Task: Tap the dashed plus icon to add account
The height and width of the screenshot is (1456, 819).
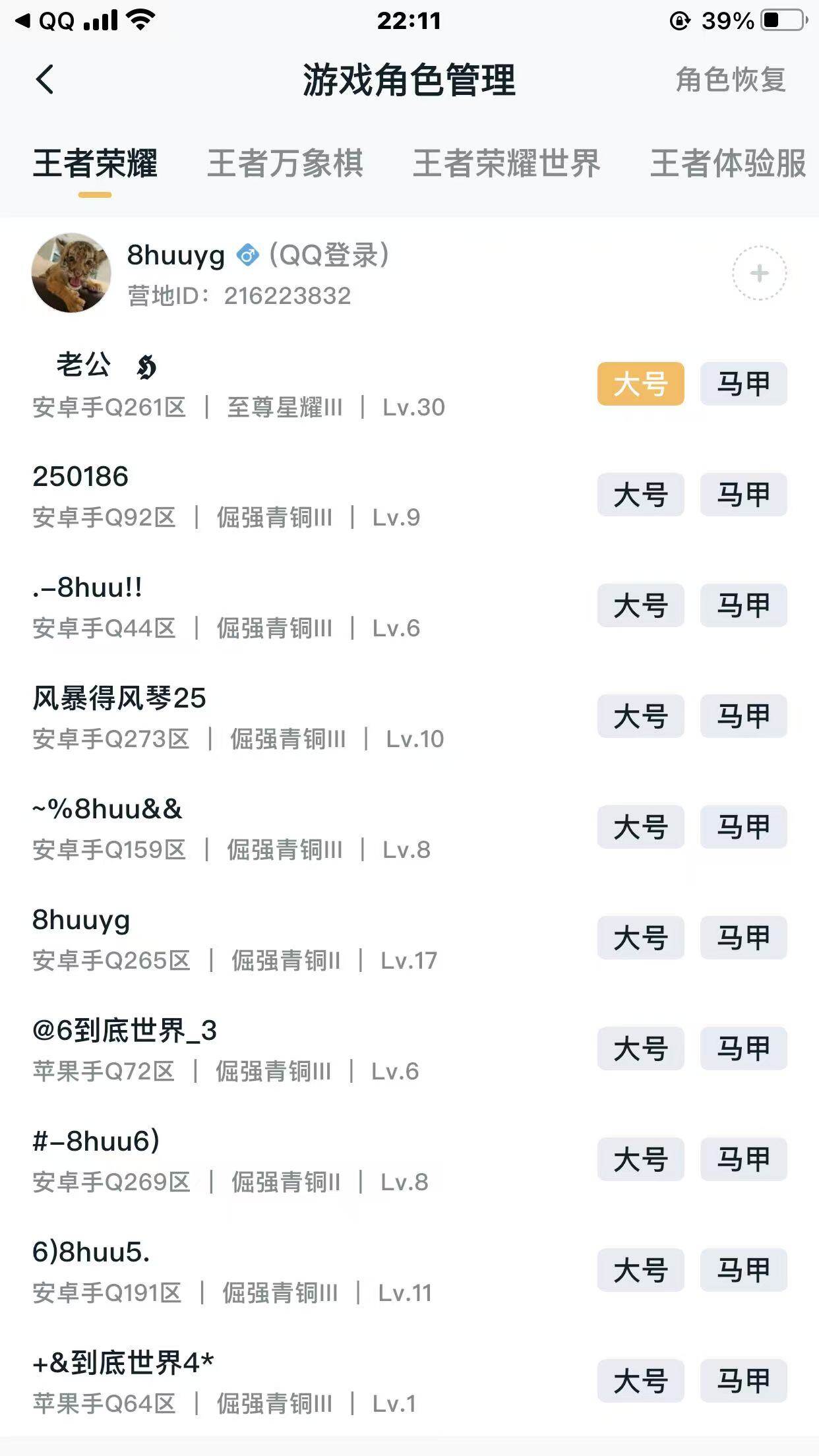Action: point(759,272)
